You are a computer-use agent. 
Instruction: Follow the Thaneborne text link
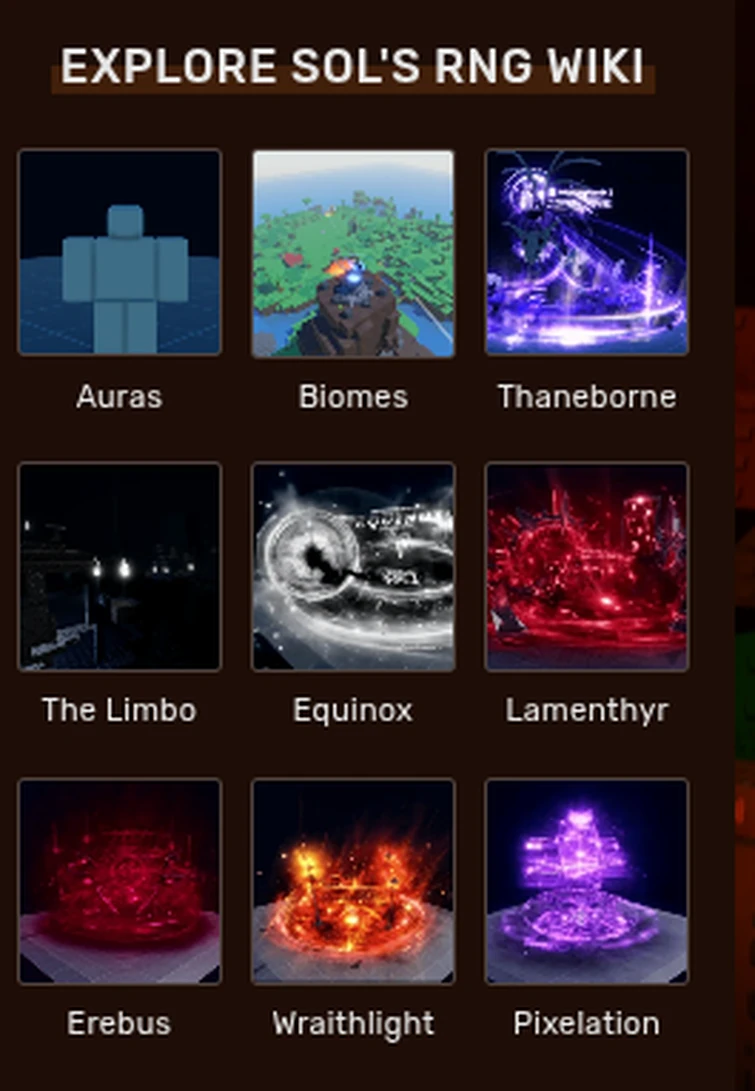[586, 396]
